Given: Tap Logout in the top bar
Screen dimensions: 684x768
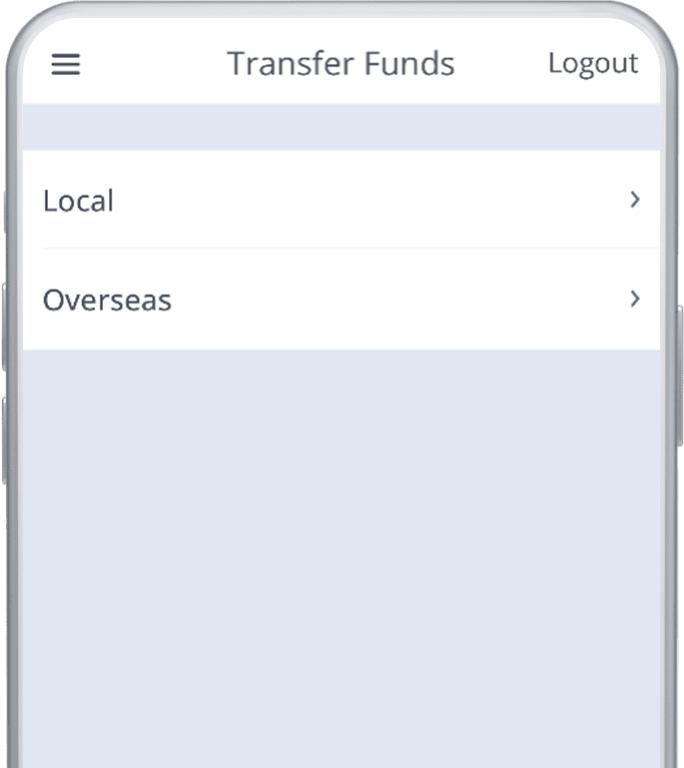Looking at the screenshot, I should coord(592,64).
